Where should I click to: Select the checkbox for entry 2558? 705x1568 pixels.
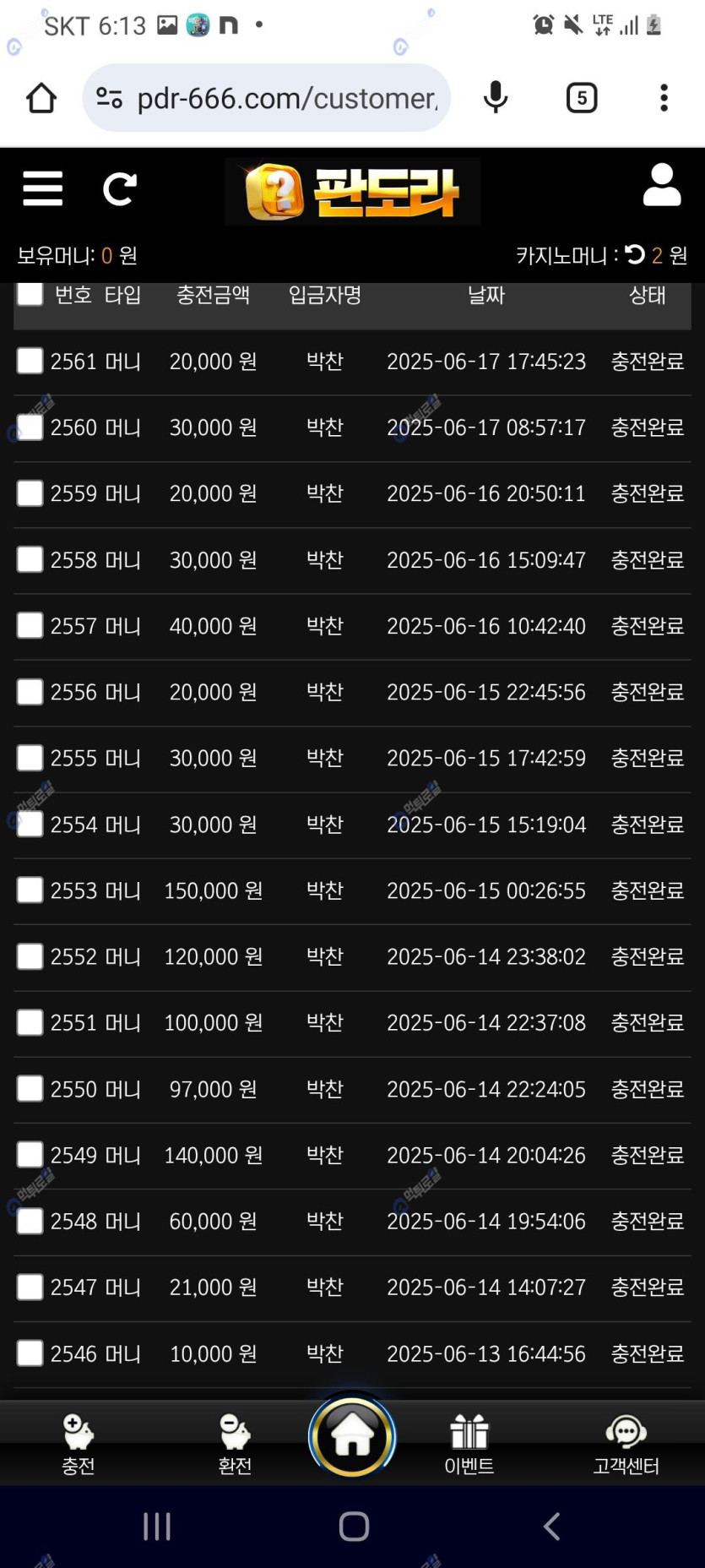(30, 559)
